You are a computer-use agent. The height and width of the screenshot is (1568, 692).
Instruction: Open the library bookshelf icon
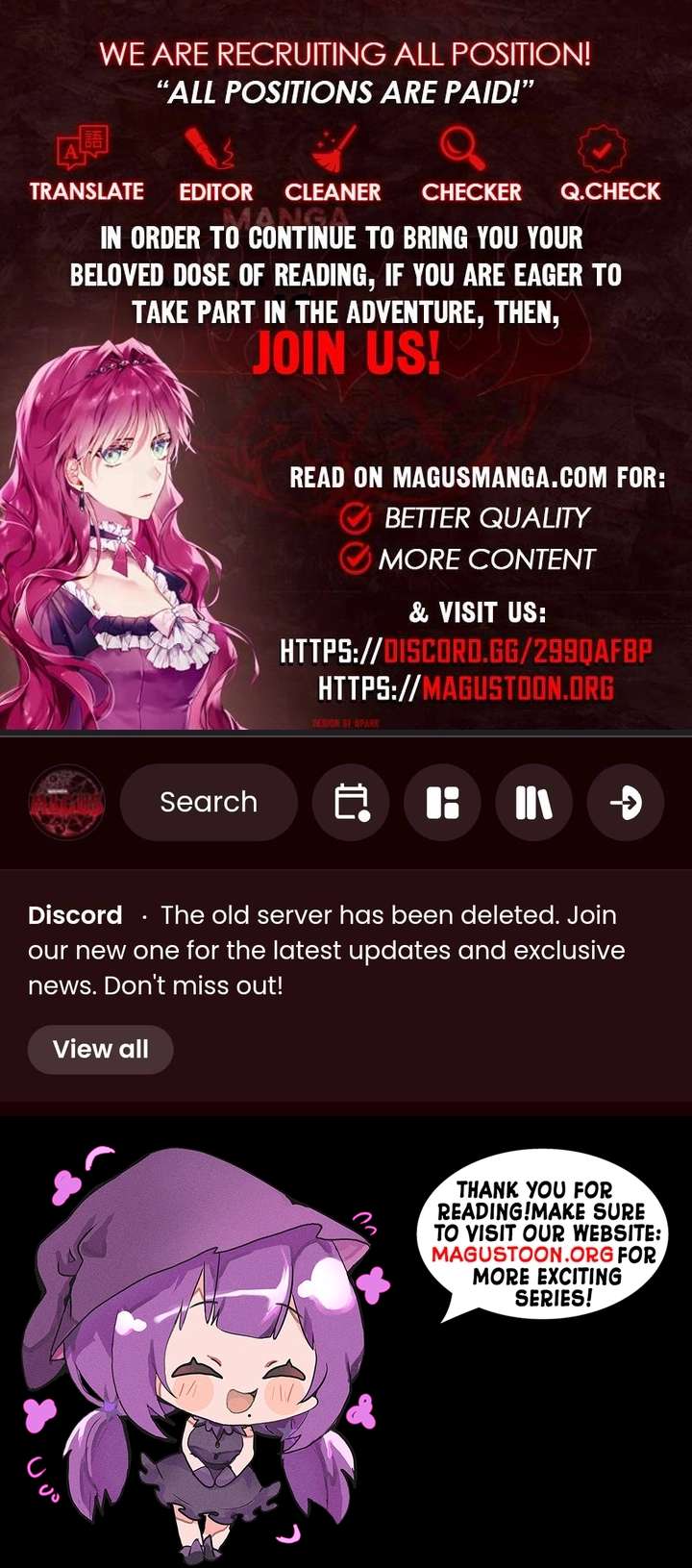point(533,802)
